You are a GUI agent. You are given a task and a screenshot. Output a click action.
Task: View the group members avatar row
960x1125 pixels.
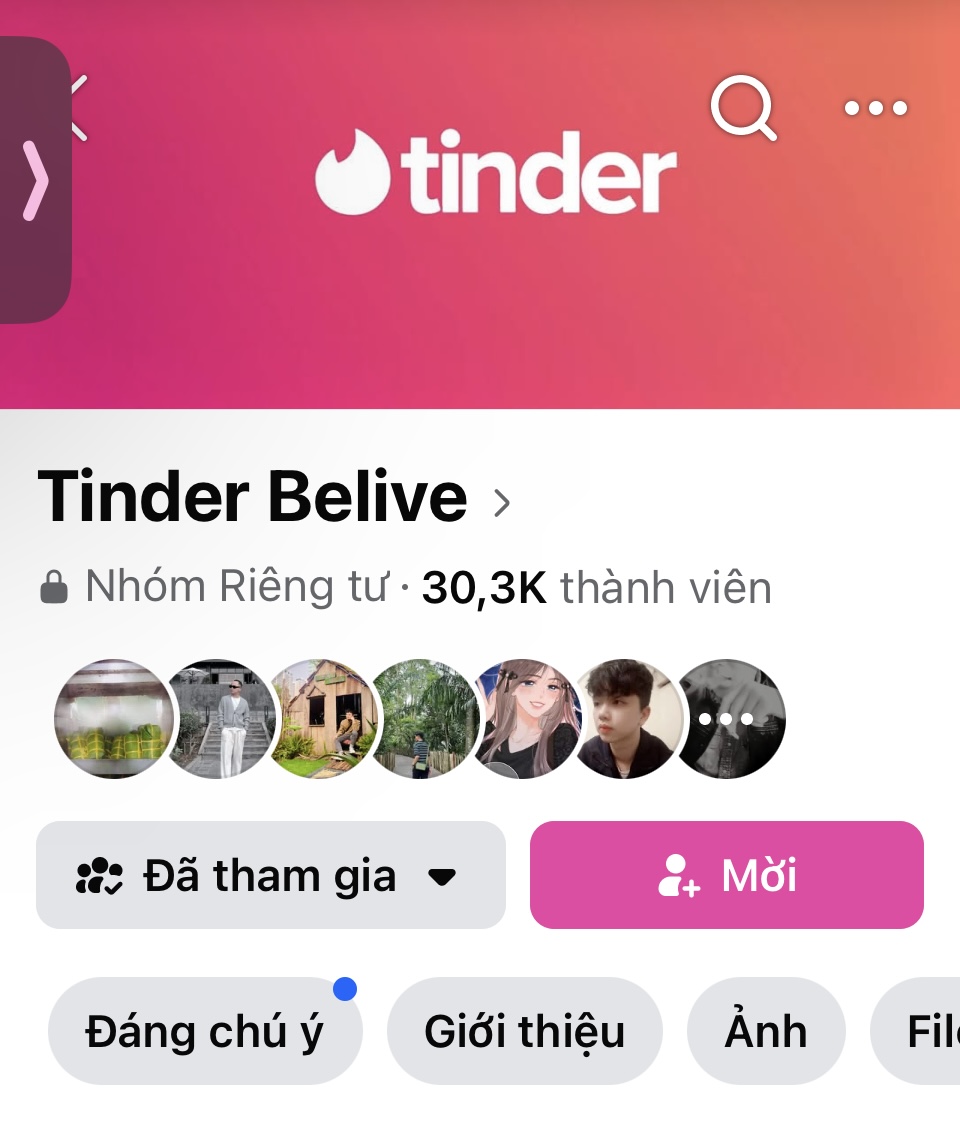point(420,718)
